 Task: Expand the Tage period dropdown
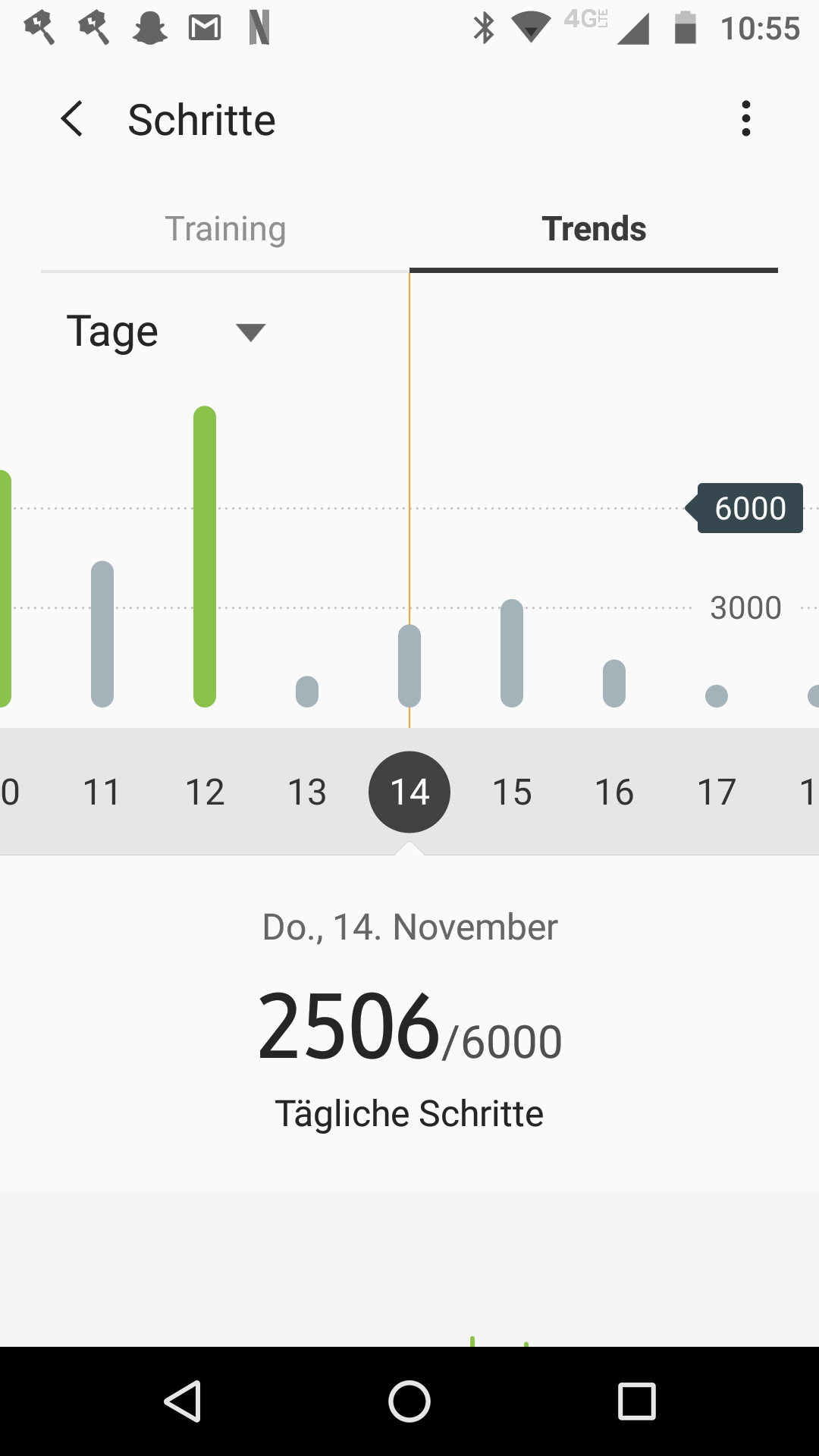(165, 332)
